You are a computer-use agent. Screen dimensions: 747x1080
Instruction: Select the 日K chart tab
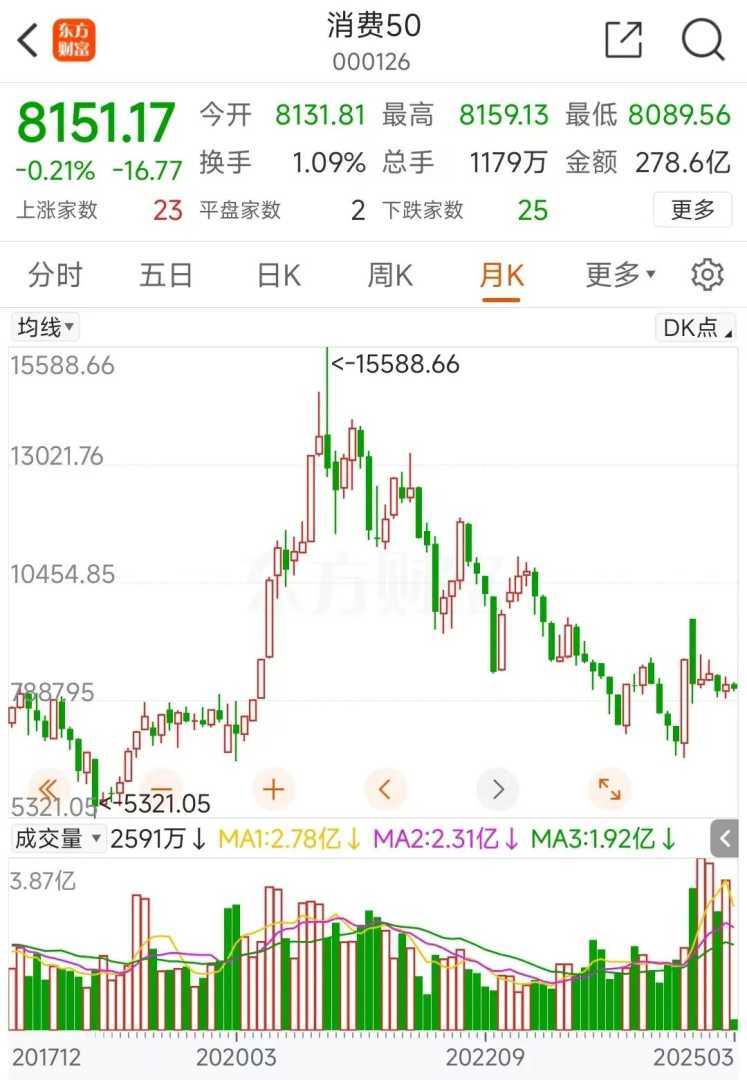(279, 275)
